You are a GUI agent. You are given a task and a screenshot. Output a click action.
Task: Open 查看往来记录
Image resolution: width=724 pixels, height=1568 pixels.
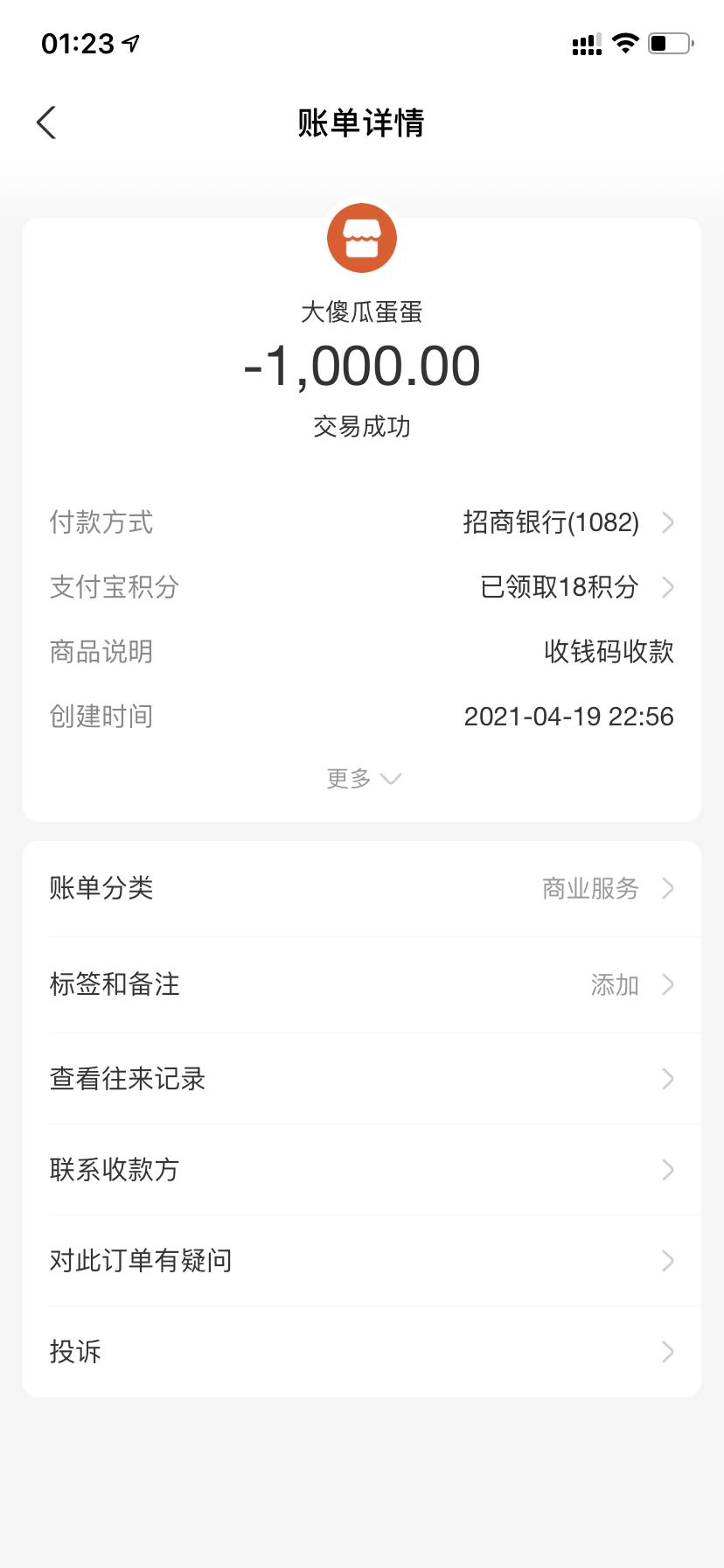coord(362,1079)
